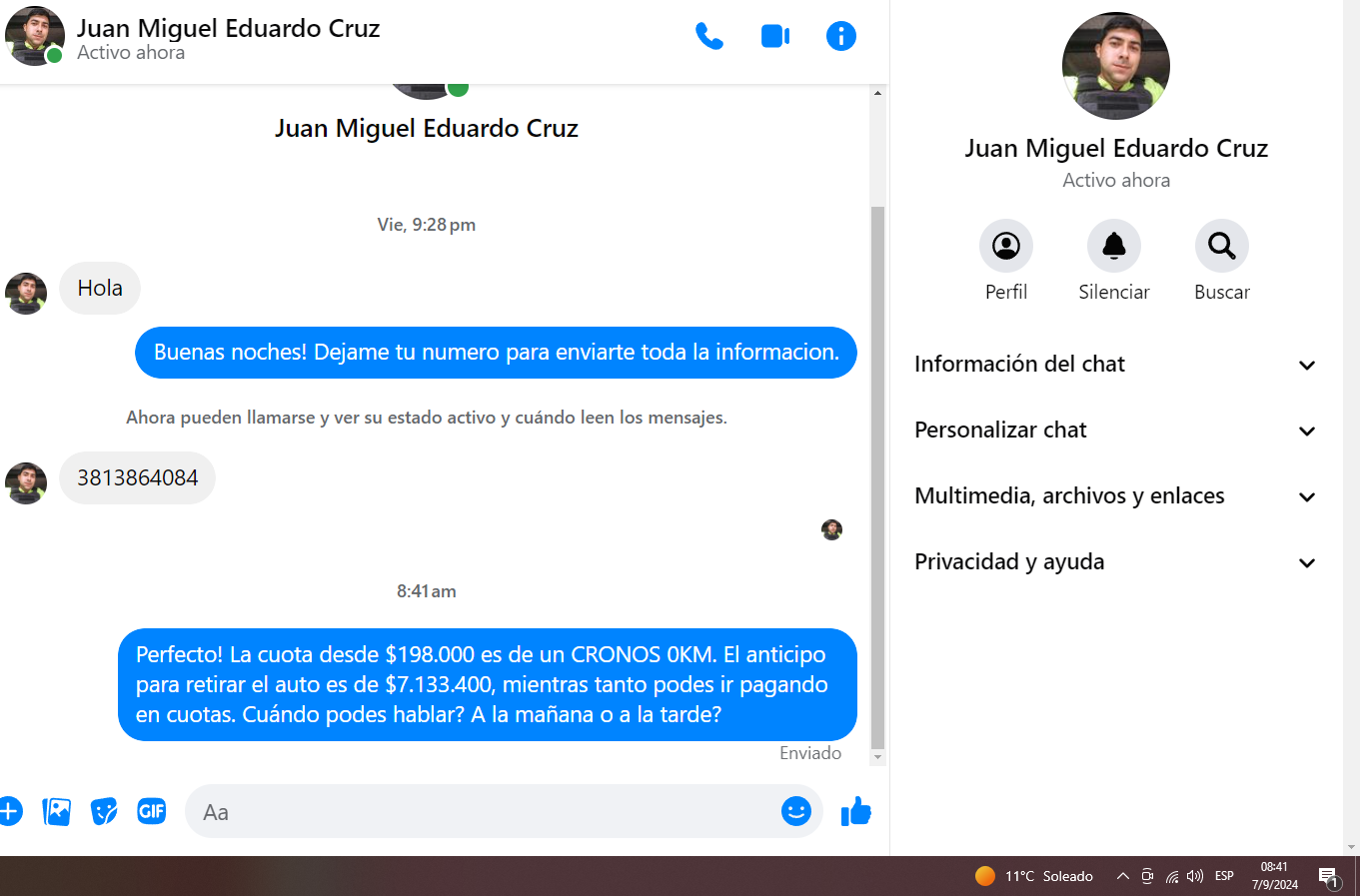Start a video call with Juan Miguel
1360x896 pixels.
click(x=775, y=36)
